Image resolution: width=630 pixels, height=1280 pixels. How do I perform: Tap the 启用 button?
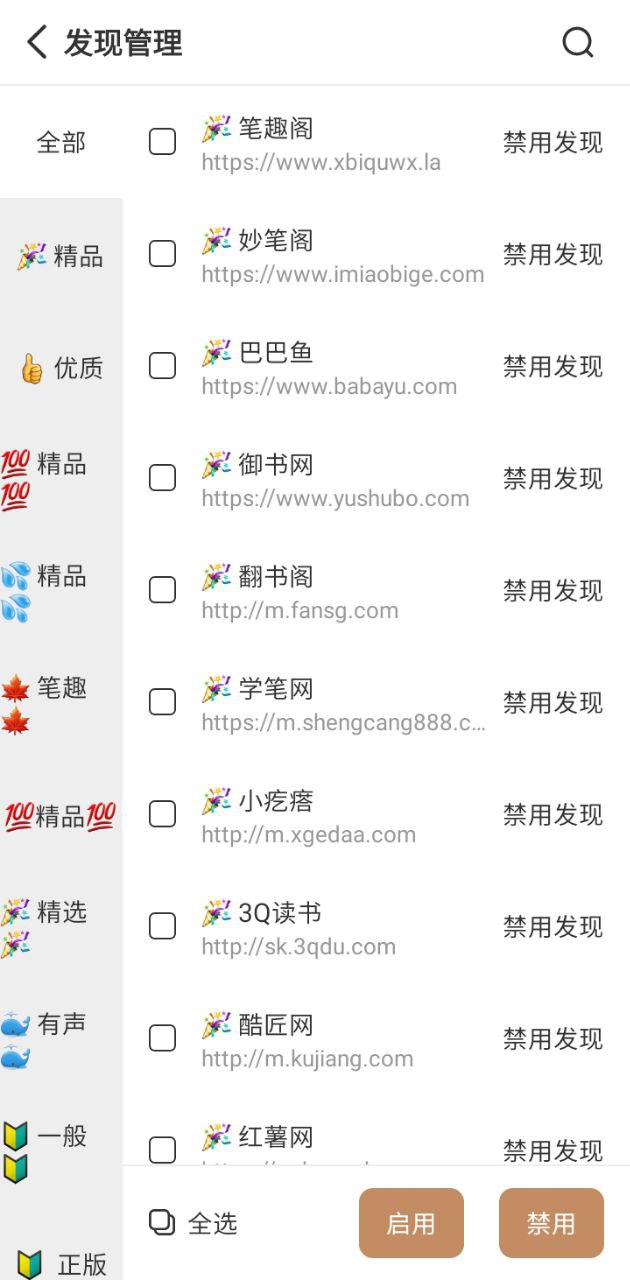point(411,1223)
